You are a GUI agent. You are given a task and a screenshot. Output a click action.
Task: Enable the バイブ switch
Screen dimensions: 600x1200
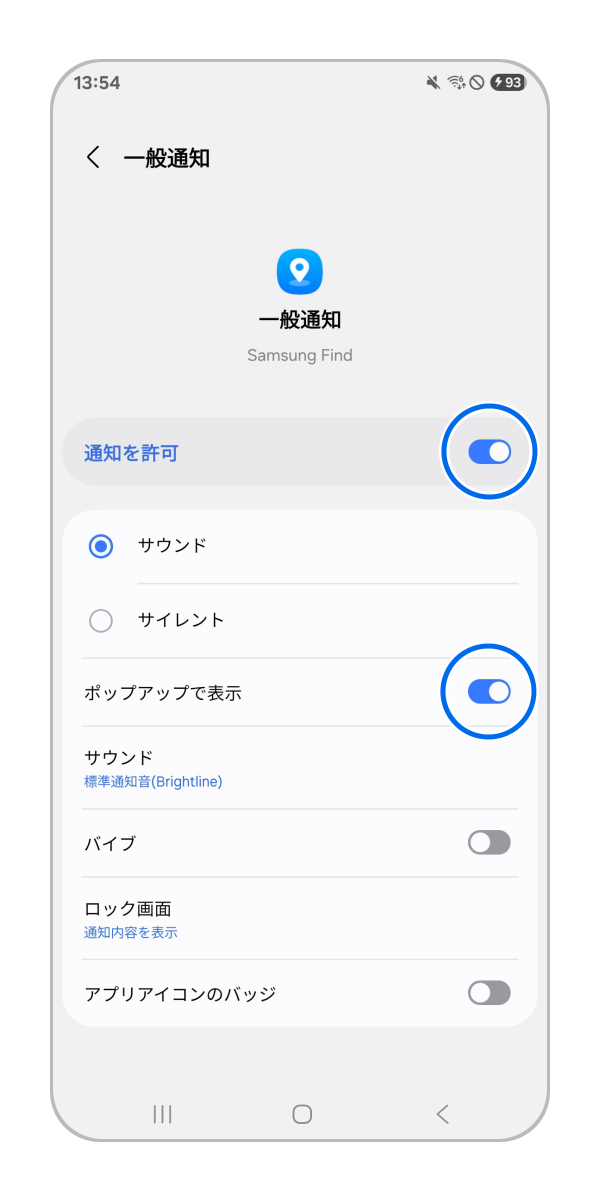click(489, 842)
